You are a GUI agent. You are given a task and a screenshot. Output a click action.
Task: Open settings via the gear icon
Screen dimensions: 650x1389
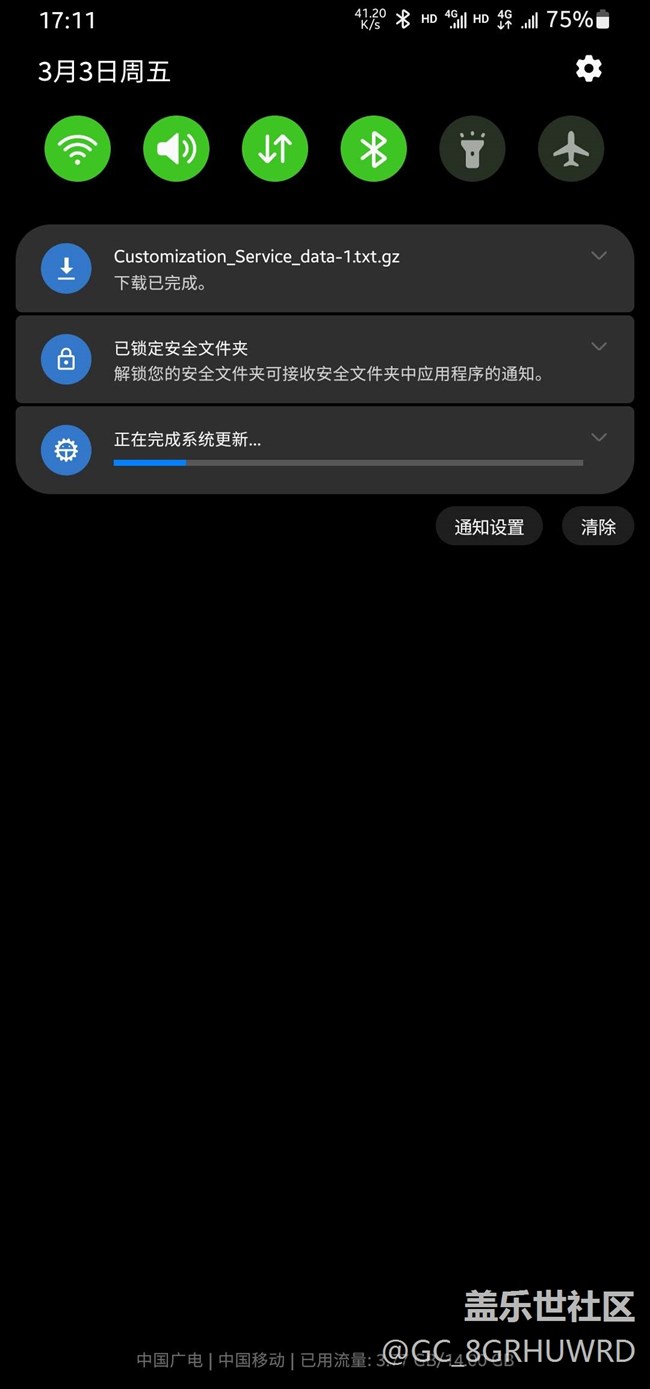pyautogui.click(x=589, y=69)
